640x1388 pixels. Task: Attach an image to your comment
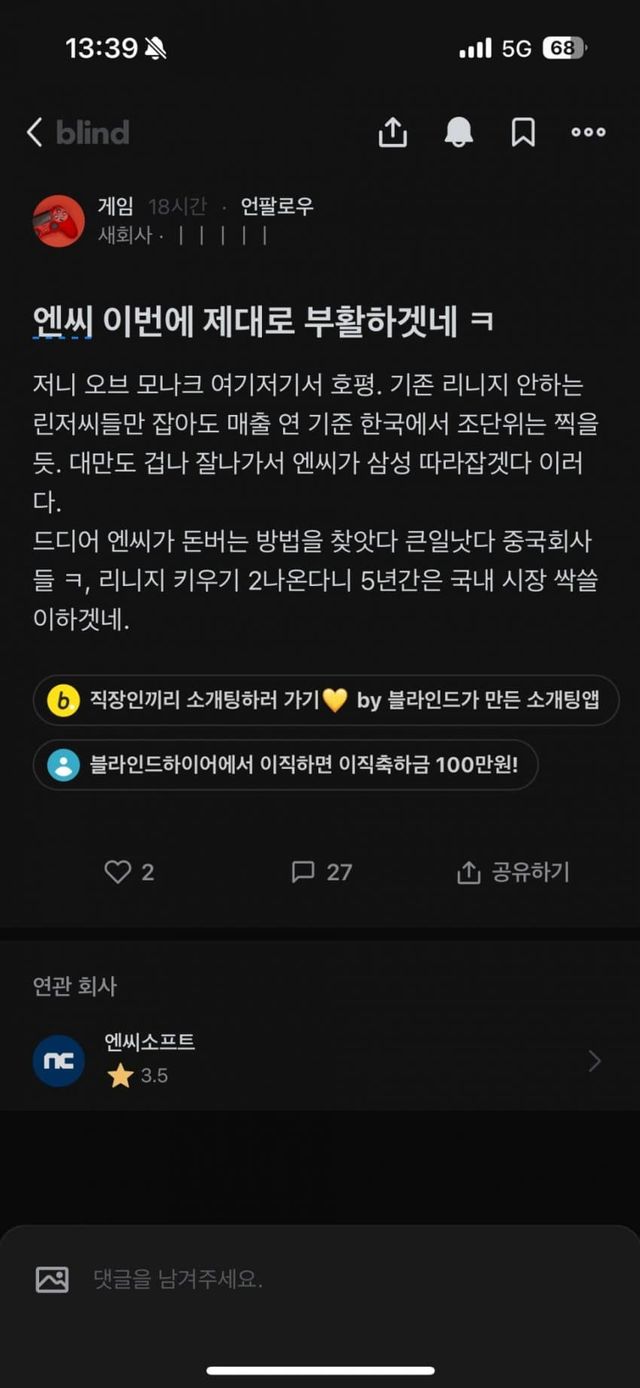pyautogui.click(x=52, y=1279)
